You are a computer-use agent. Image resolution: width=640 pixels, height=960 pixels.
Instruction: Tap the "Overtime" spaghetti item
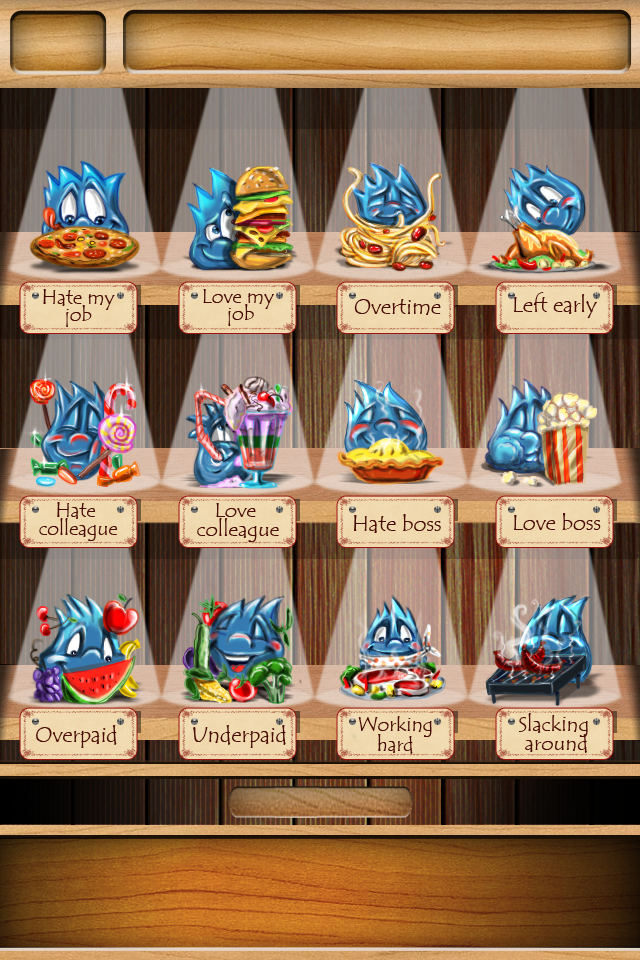(x=394, y=220)
